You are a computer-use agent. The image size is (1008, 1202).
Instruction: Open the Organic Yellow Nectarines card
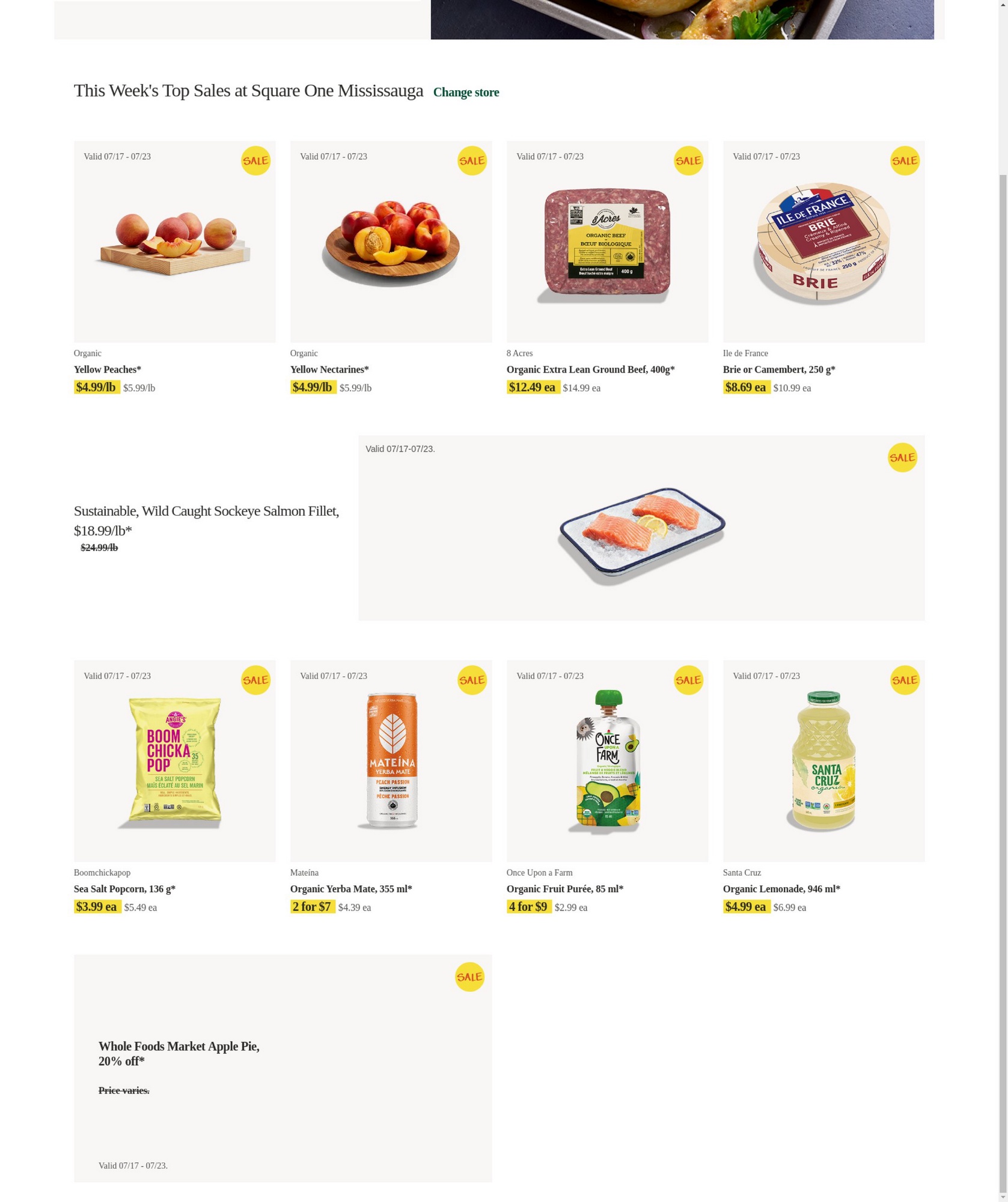tap(391, 242)
